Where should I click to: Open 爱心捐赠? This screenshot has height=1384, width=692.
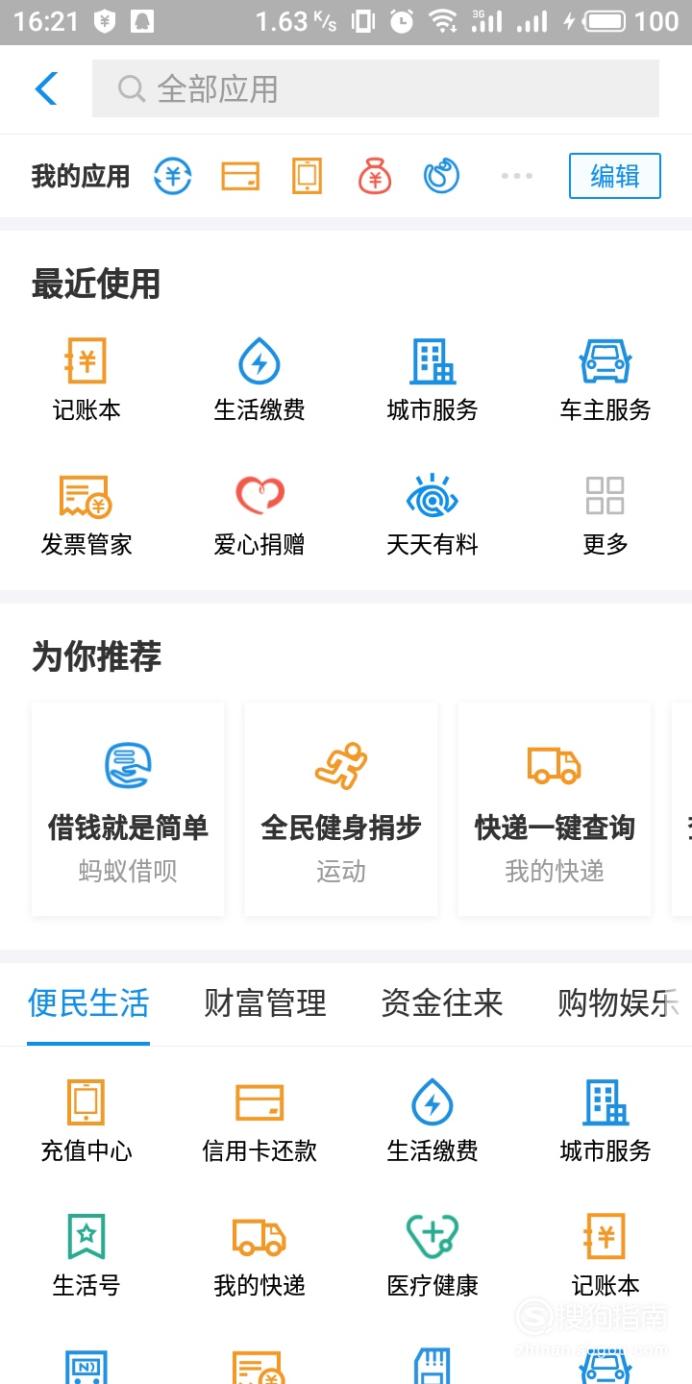[x=259, y=516]
